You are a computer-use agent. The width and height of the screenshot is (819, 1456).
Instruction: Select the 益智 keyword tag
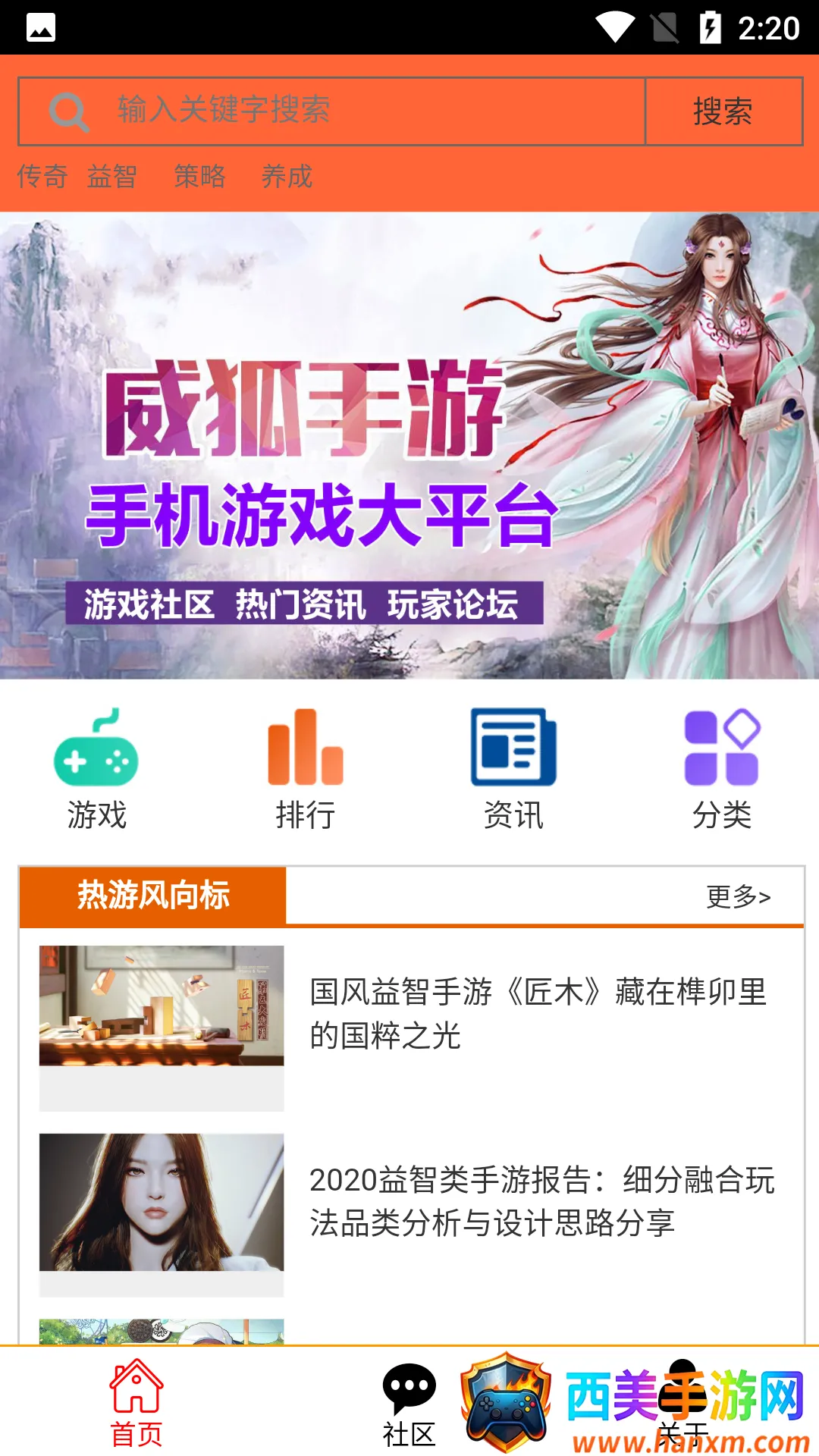pos(112,177)
